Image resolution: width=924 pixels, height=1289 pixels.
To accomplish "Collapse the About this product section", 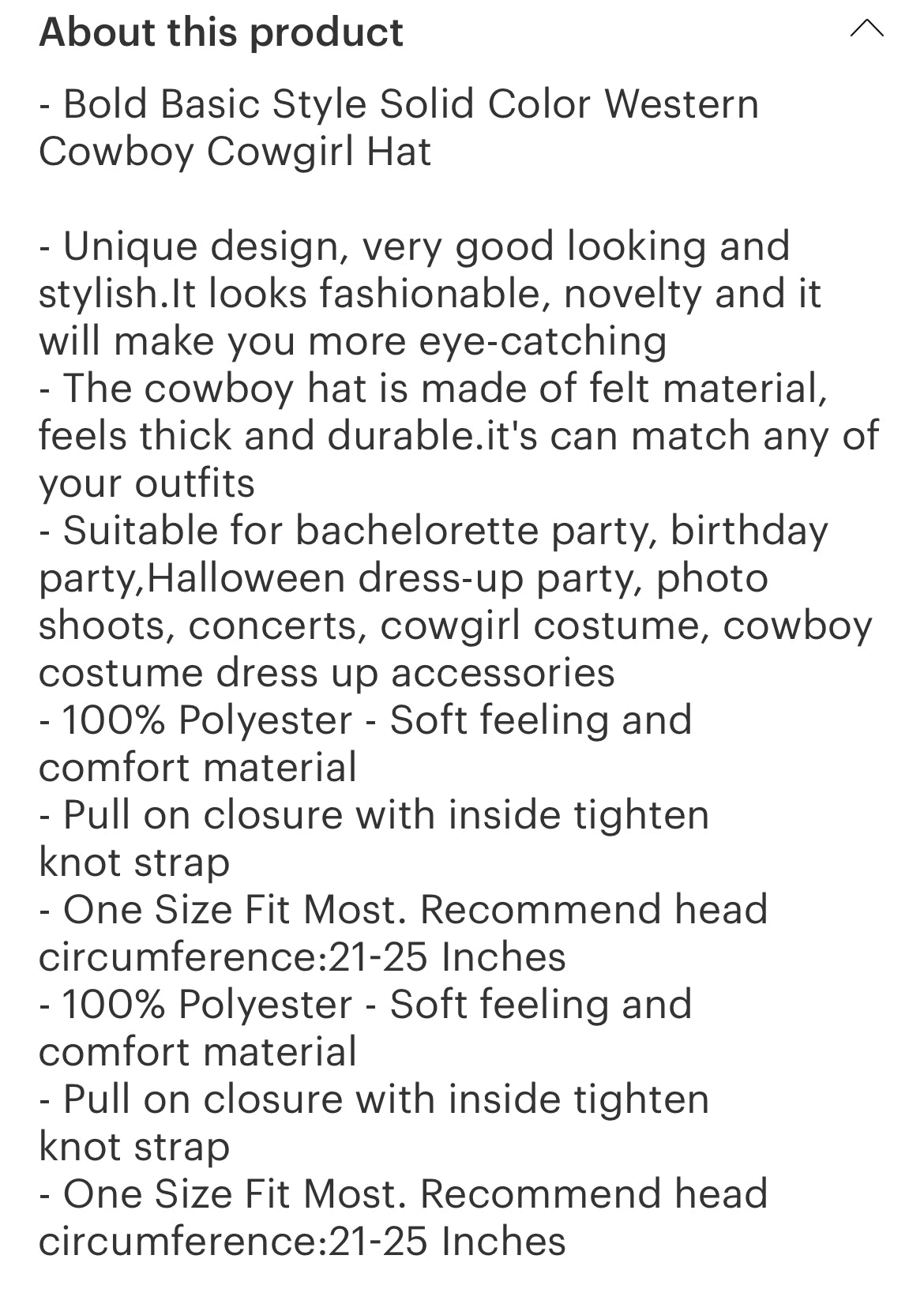I will (866, 30).
